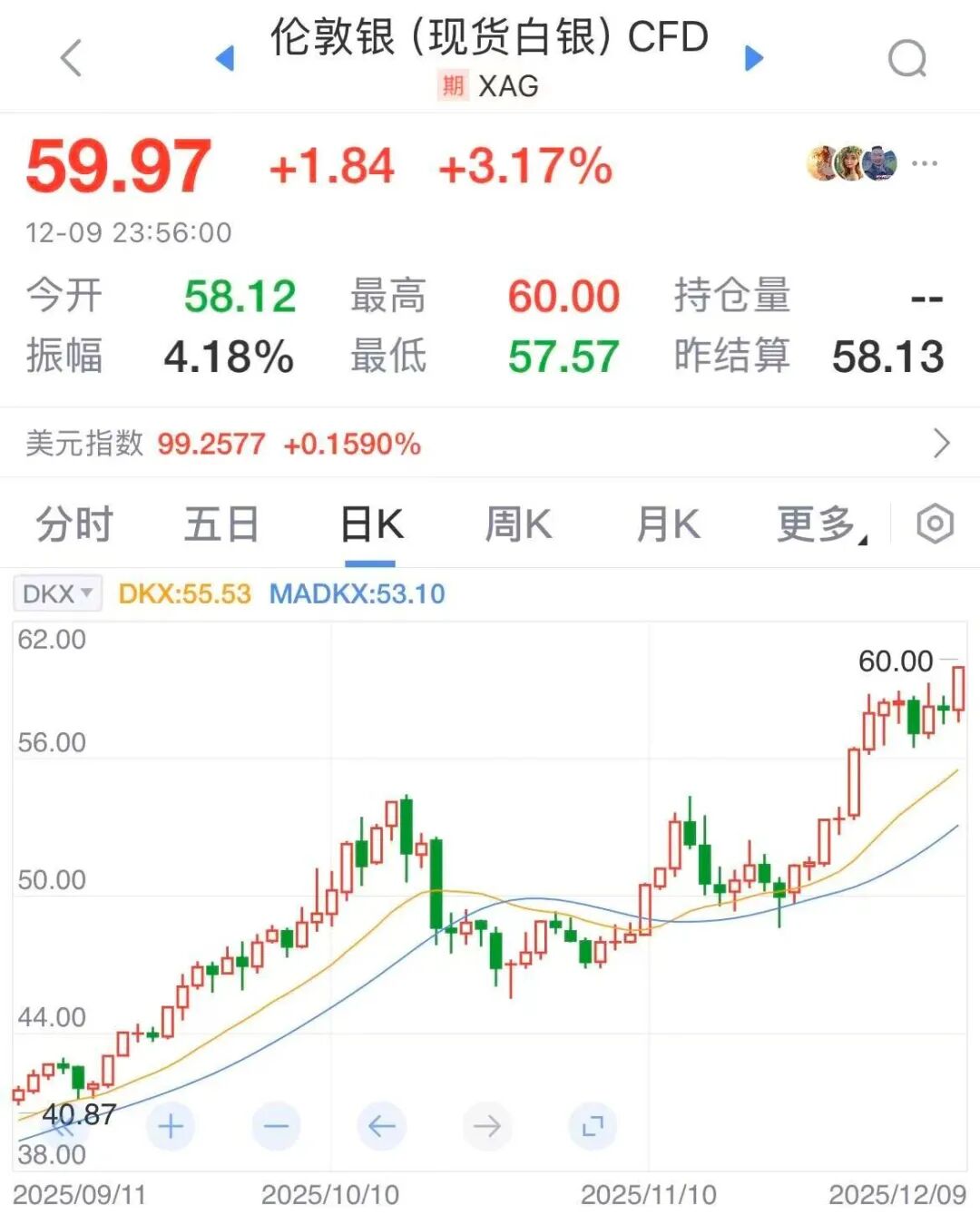Expand the chart to full screen
This screenshot has height=1225, width=980.
[593, 1127]
